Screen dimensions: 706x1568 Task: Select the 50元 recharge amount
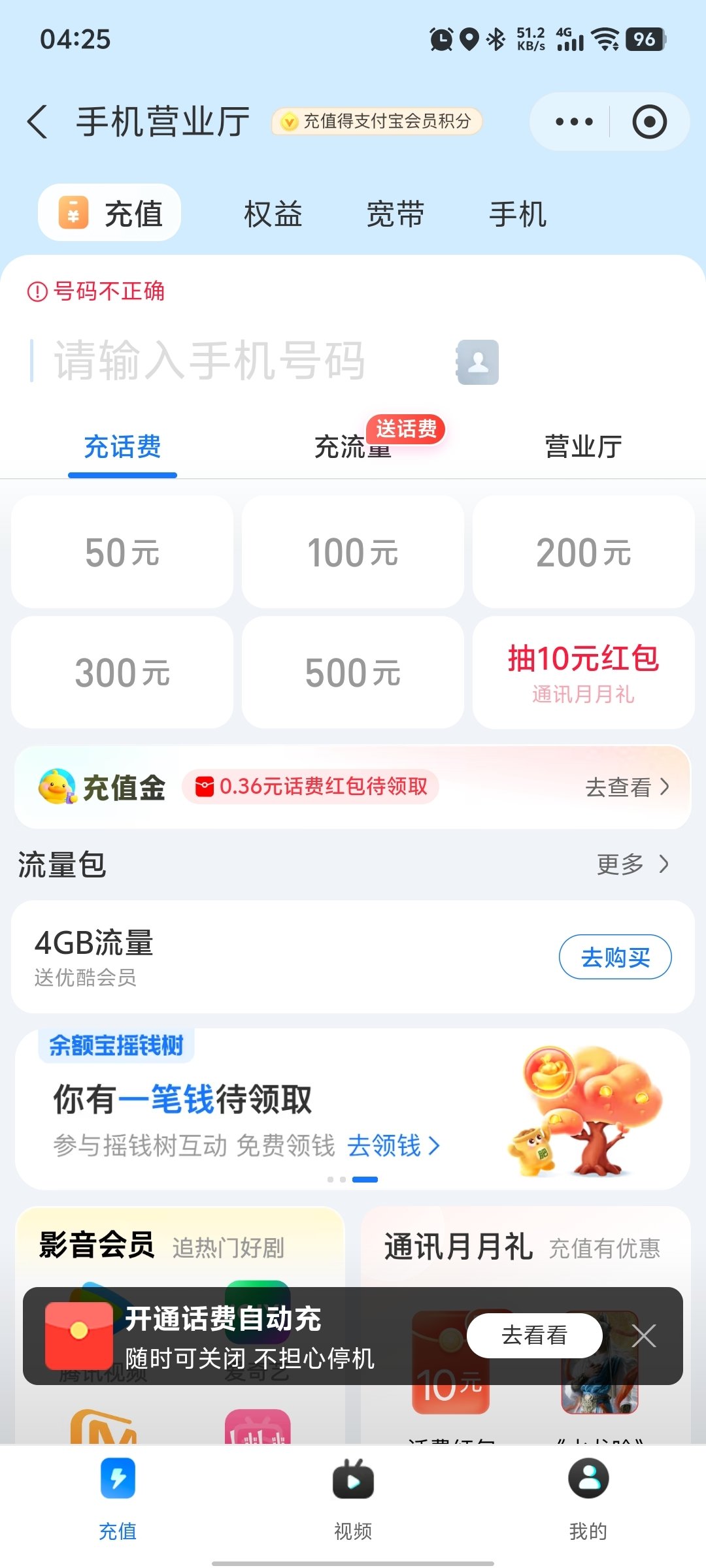(122, 552)
